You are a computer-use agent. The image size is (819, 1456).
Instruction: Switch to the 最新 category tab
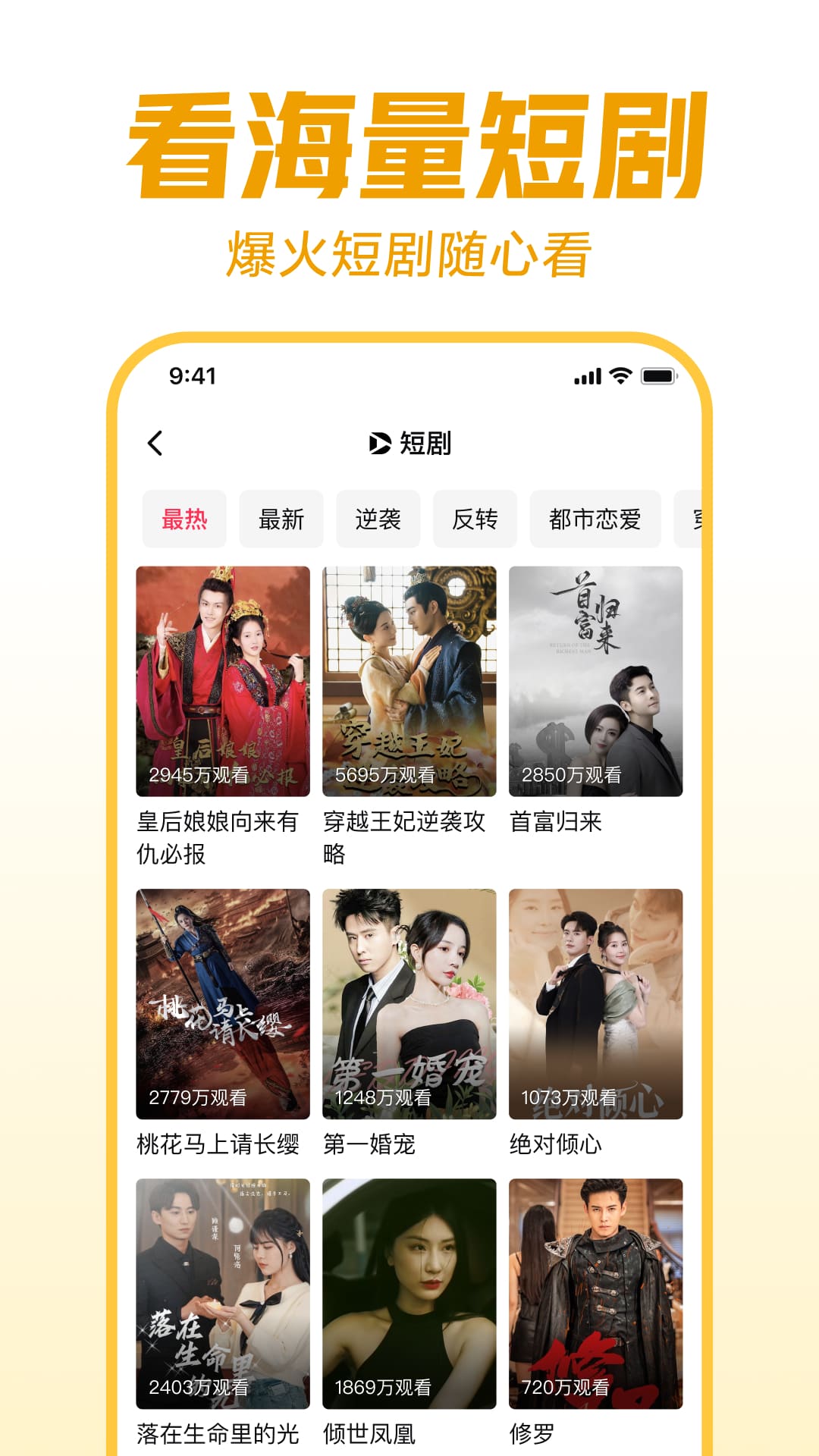click(x=282, y=519)
